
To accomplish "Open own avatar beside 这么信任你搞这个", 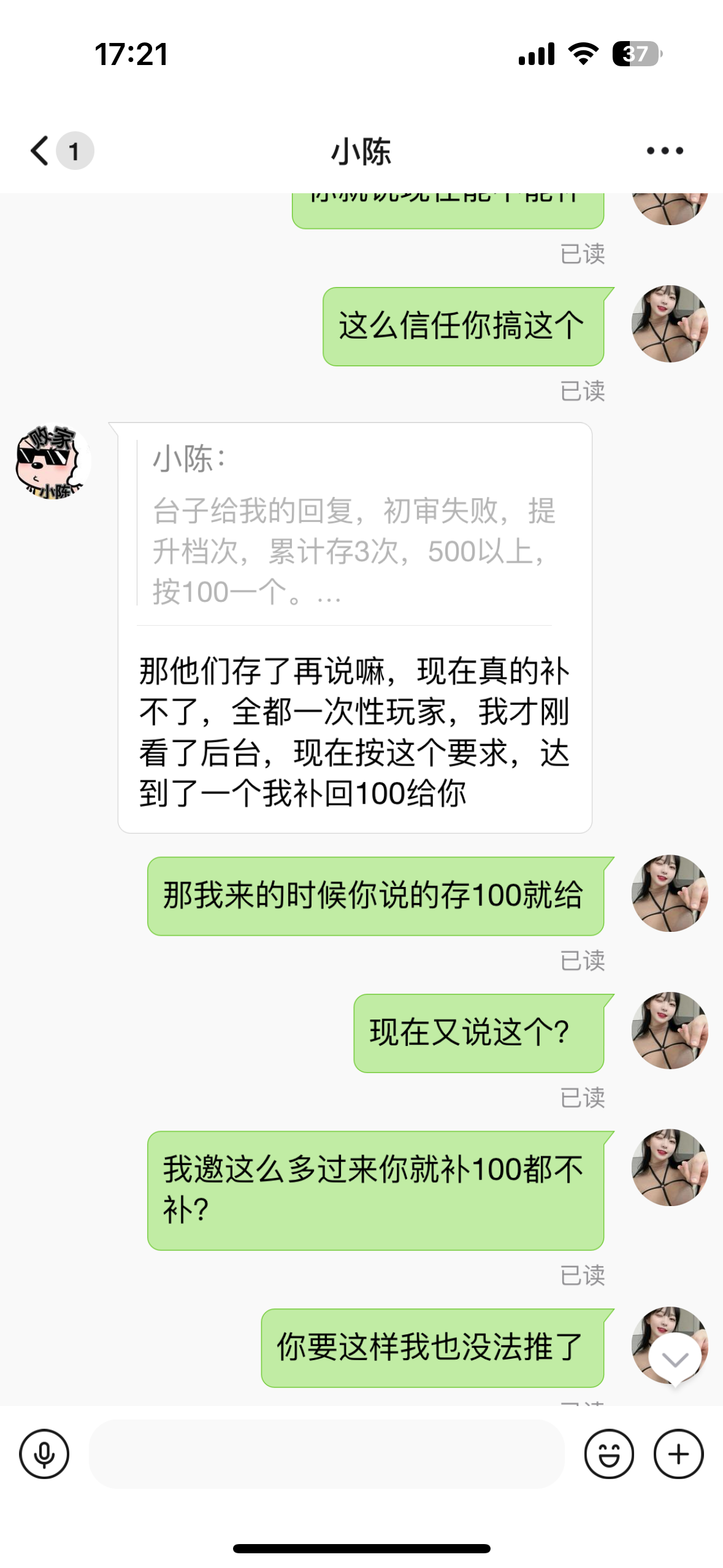I will point(670,323).
